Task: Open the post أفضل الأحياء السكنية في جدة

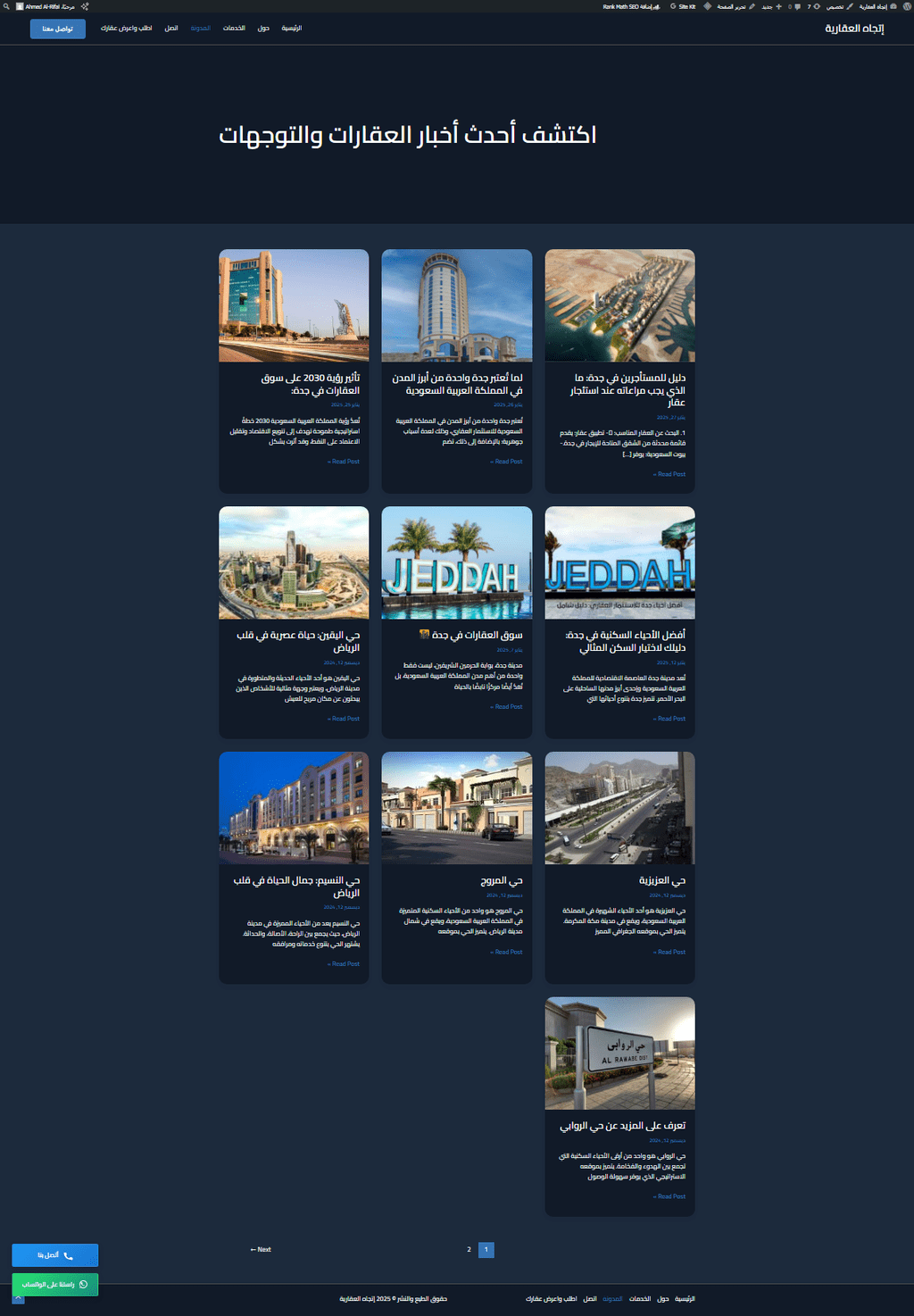Action: [x=626, y=641]
